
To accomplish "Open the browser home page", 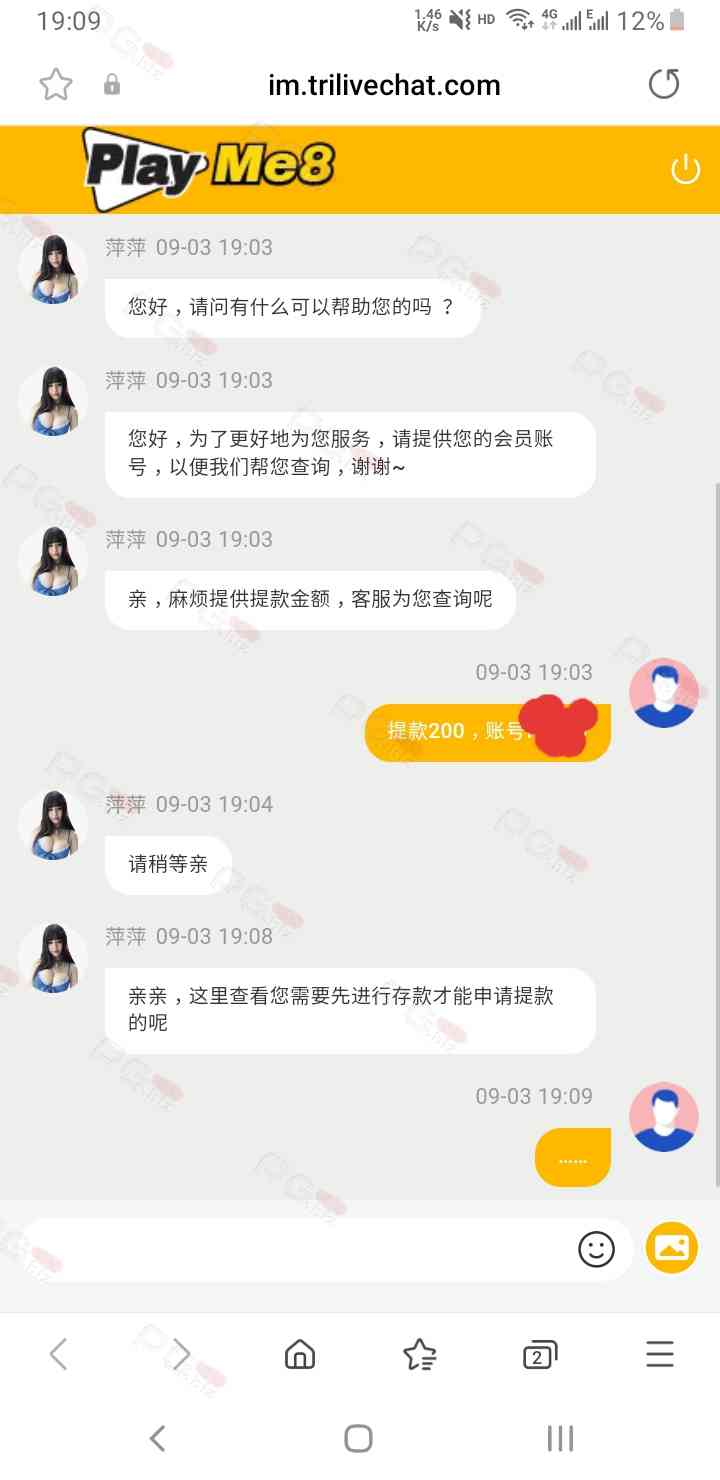I will pyautogui.click(x=300, y=1355).
